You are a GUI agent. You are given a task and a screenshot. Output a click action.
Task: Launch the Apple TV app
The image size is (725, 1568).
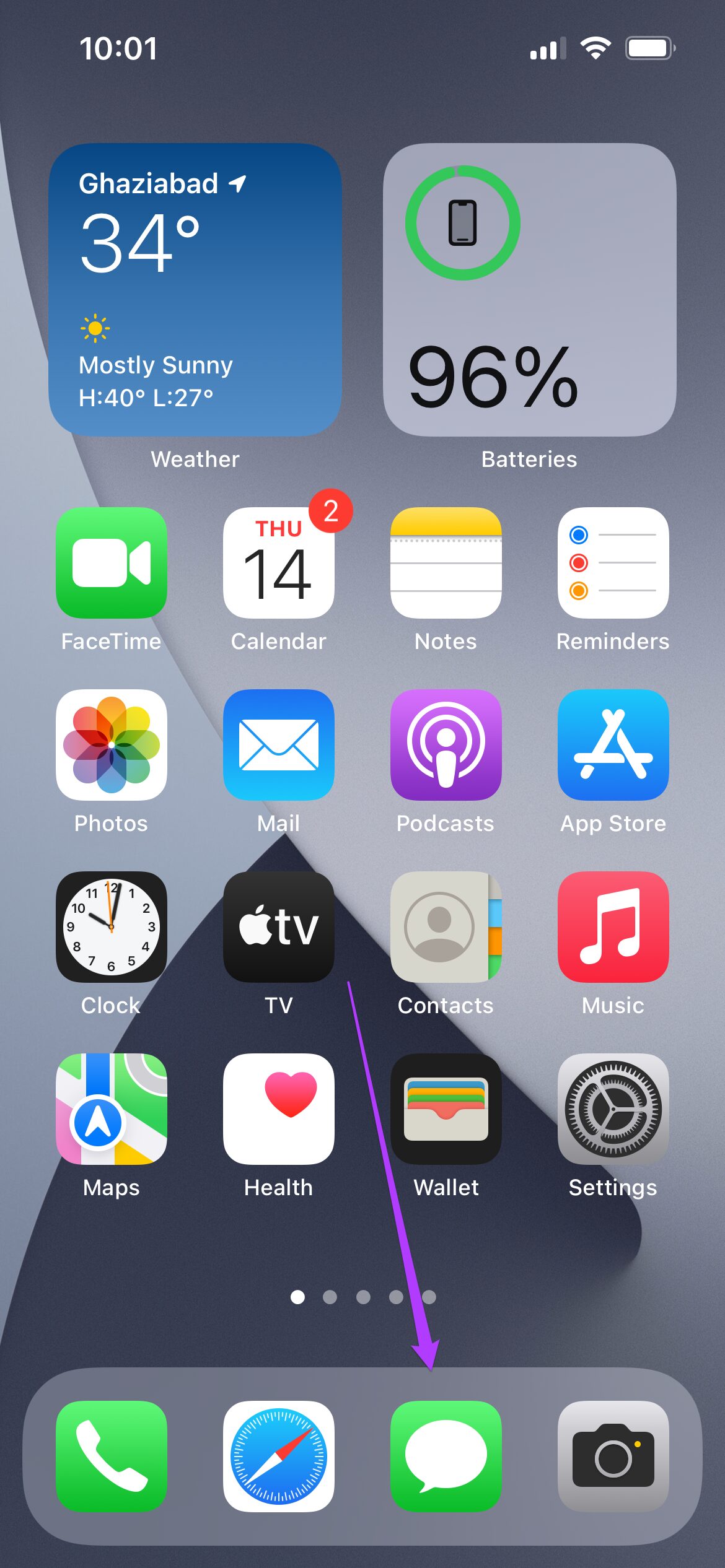[279, 927]
